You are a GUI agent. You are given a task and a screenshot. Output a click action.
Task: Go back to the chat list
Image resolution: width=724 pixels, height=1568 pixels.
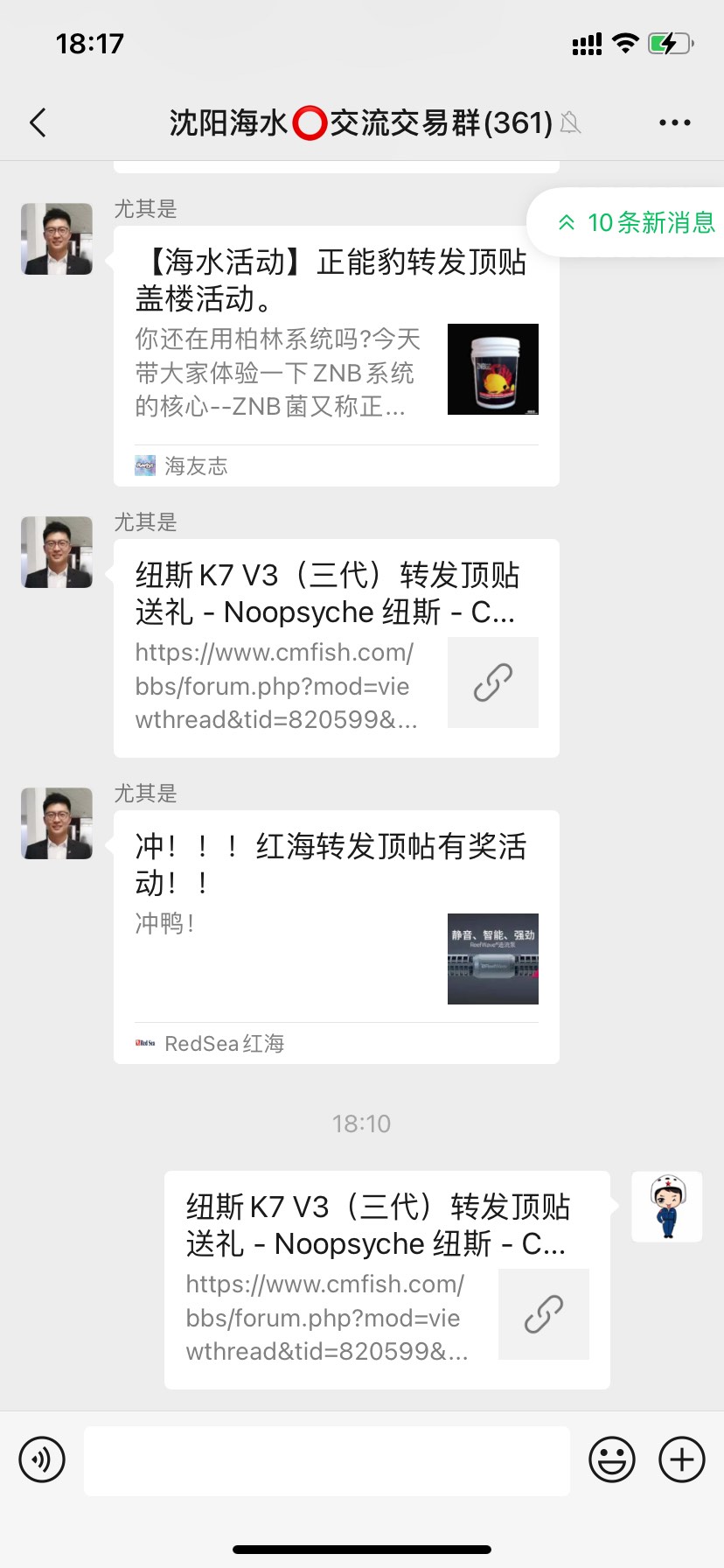coord(38,122)
